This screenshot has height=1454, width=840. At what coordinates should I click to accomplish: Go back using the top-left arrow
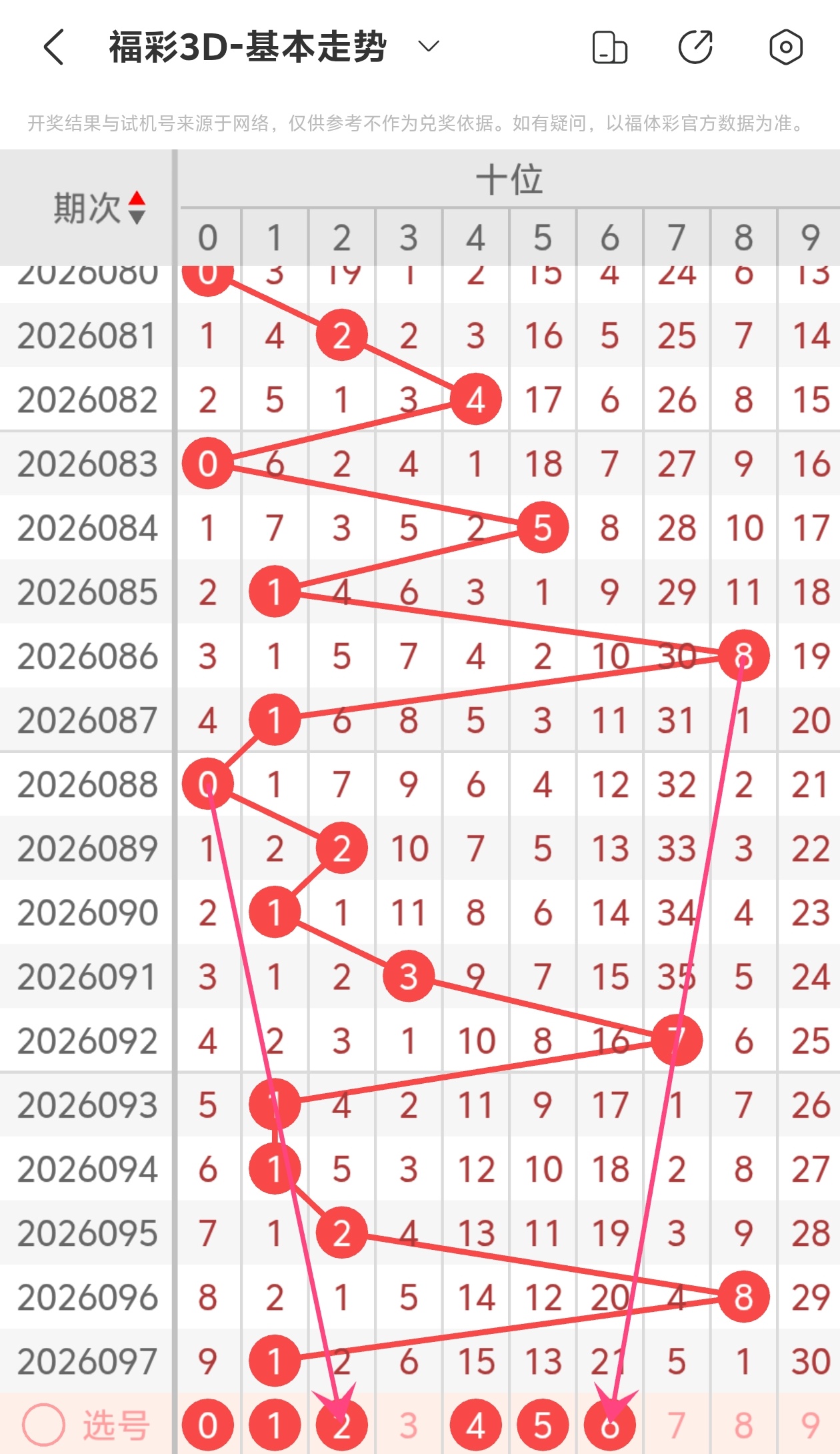pos(53,47)
